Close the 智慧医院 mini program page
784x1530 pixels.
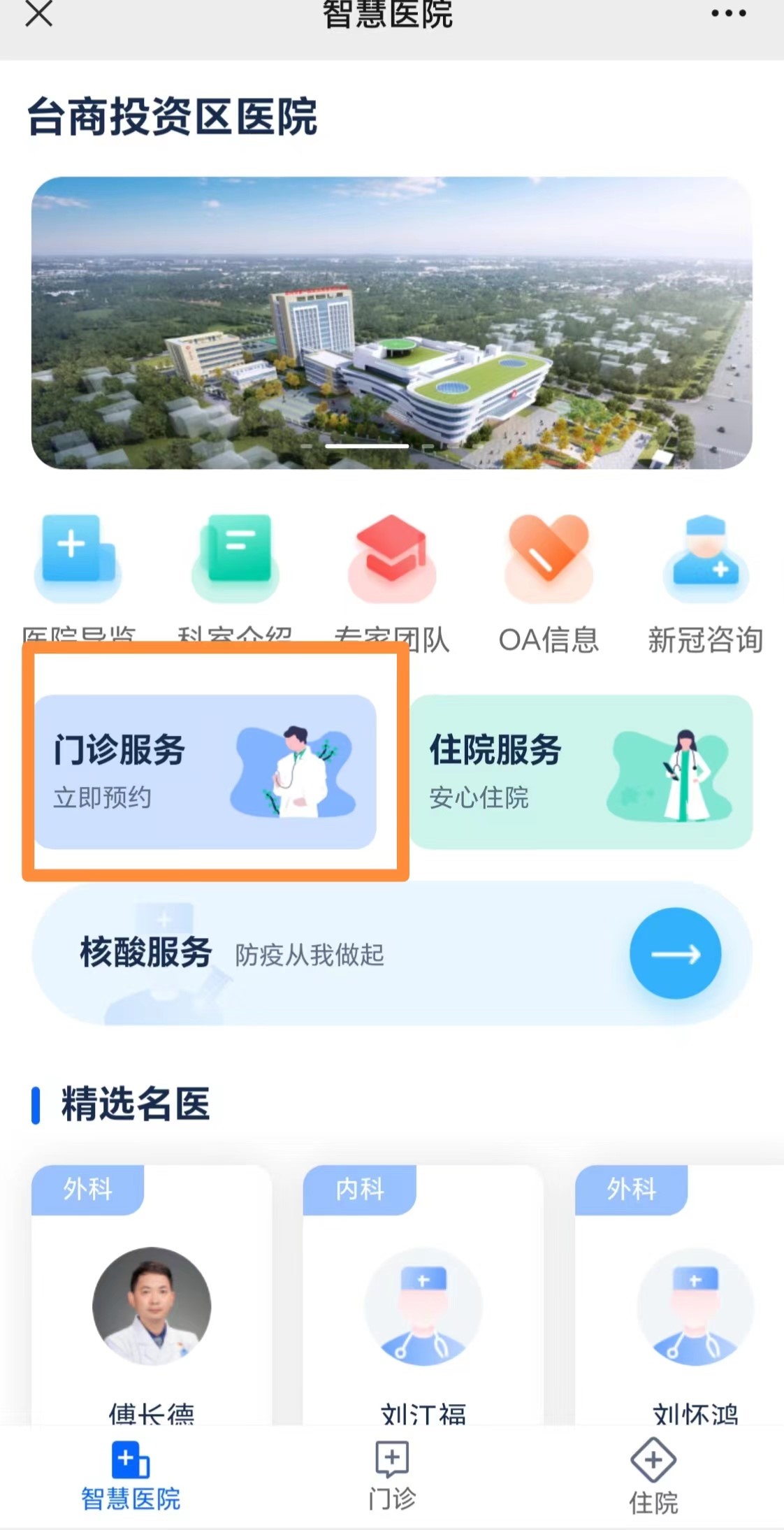[39, 13]
